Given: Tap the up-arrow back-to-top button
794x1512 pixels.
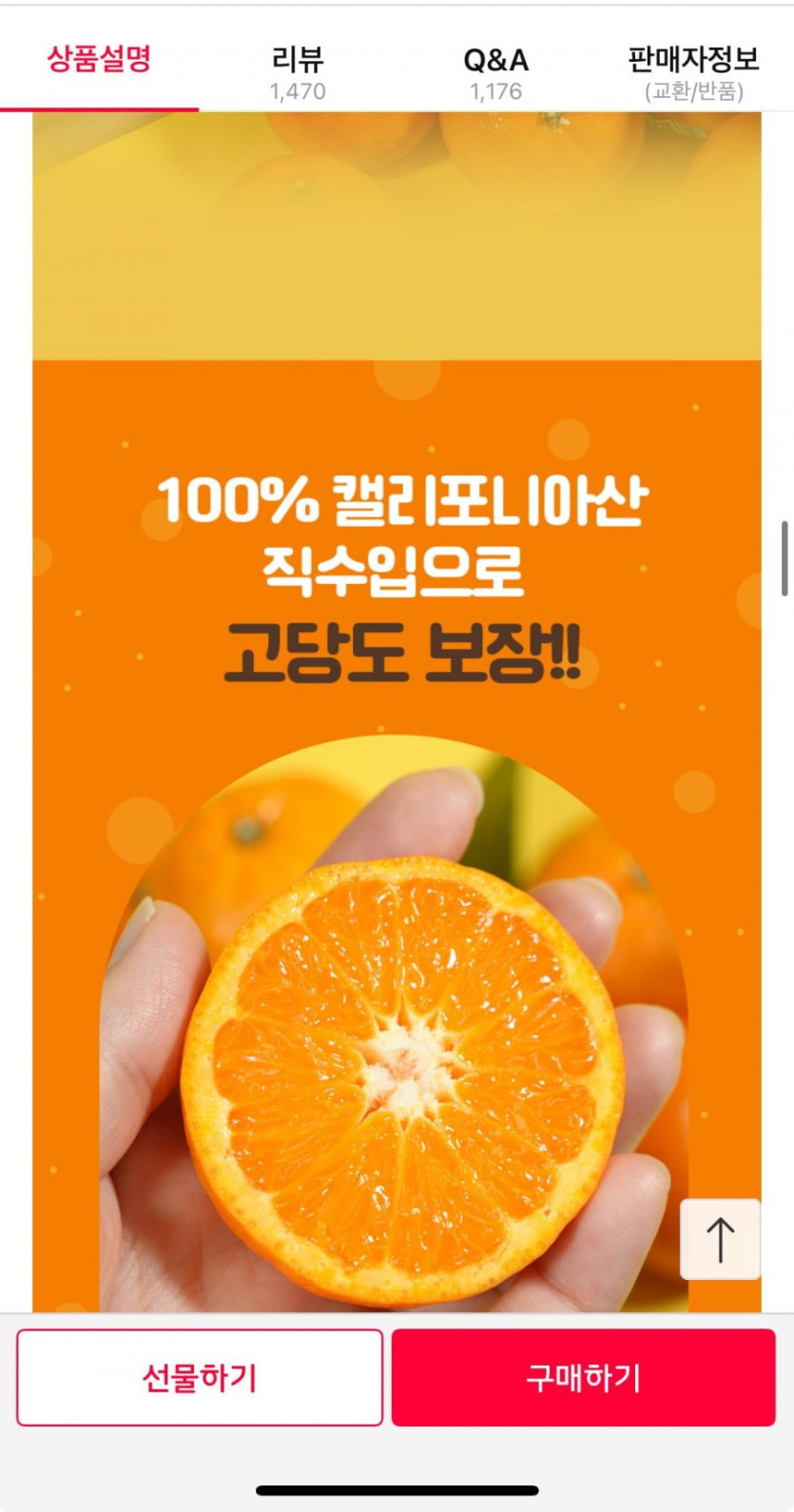Looking at the screenshot, I should point(720,1239).
